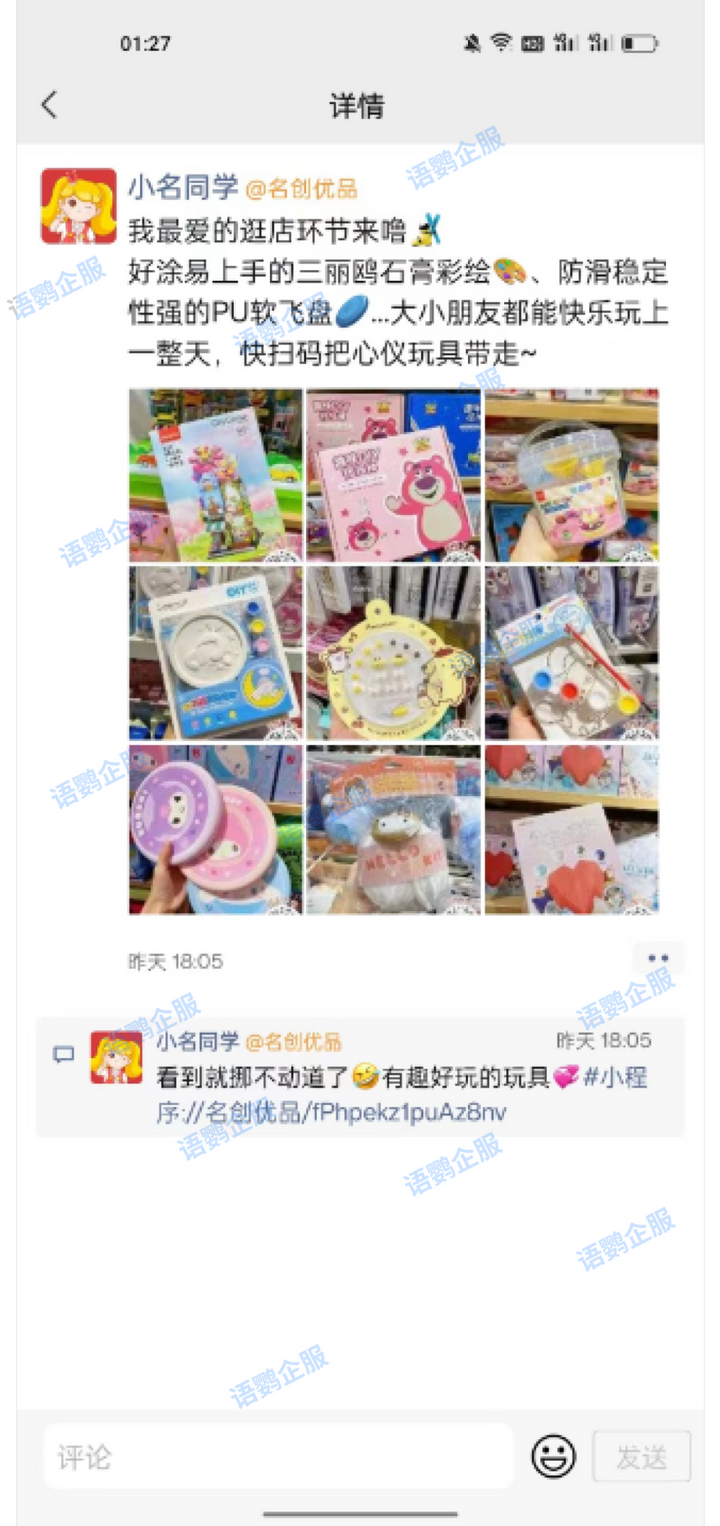Open 小名同学's profile avatar on the post
Image resolution: width=720 pixels, height=1526 pixels.
click(x=78, y=206)
